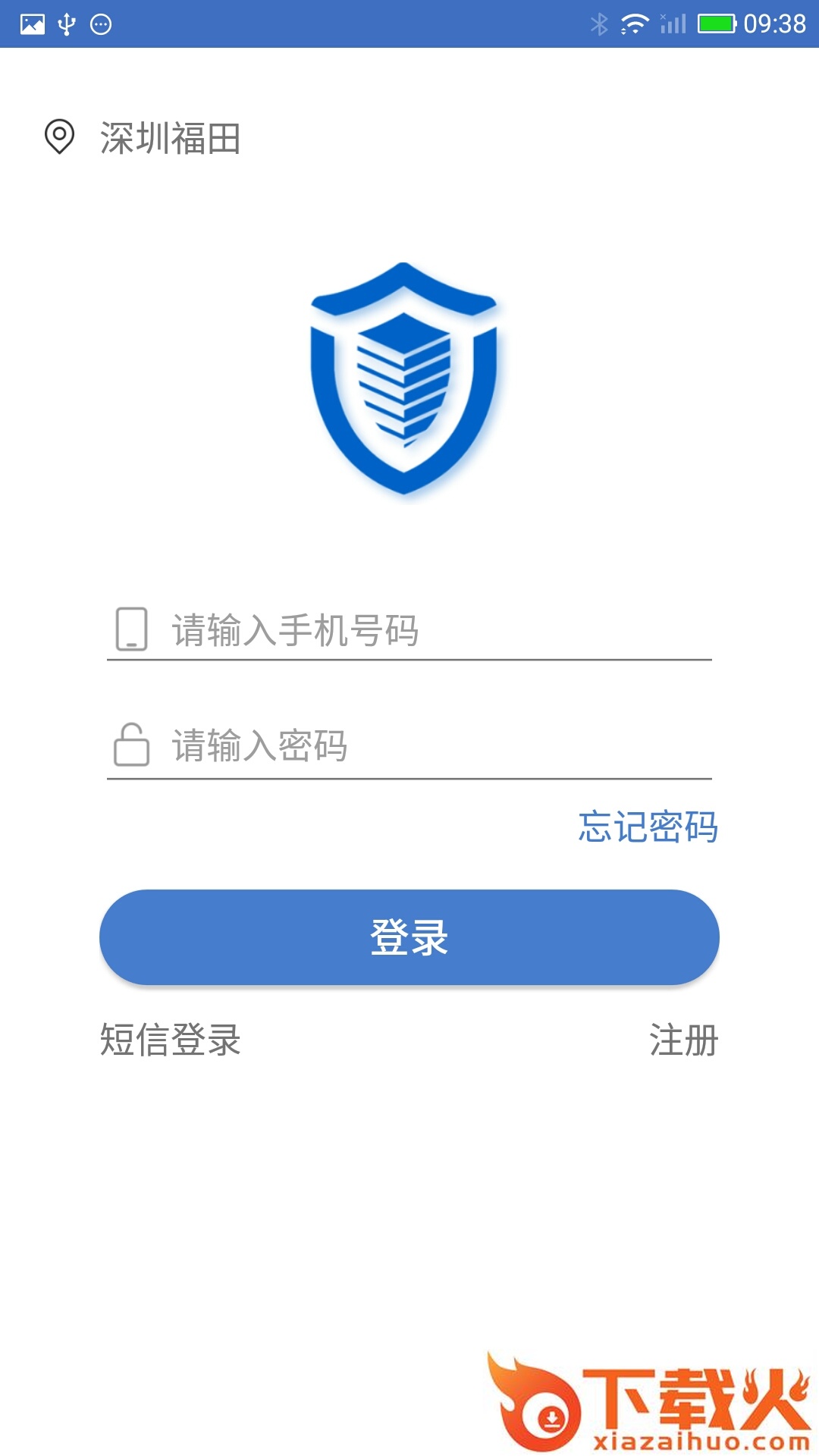Tap the password input field
The height and width of the screenshot is (1456, 819).
425,745
